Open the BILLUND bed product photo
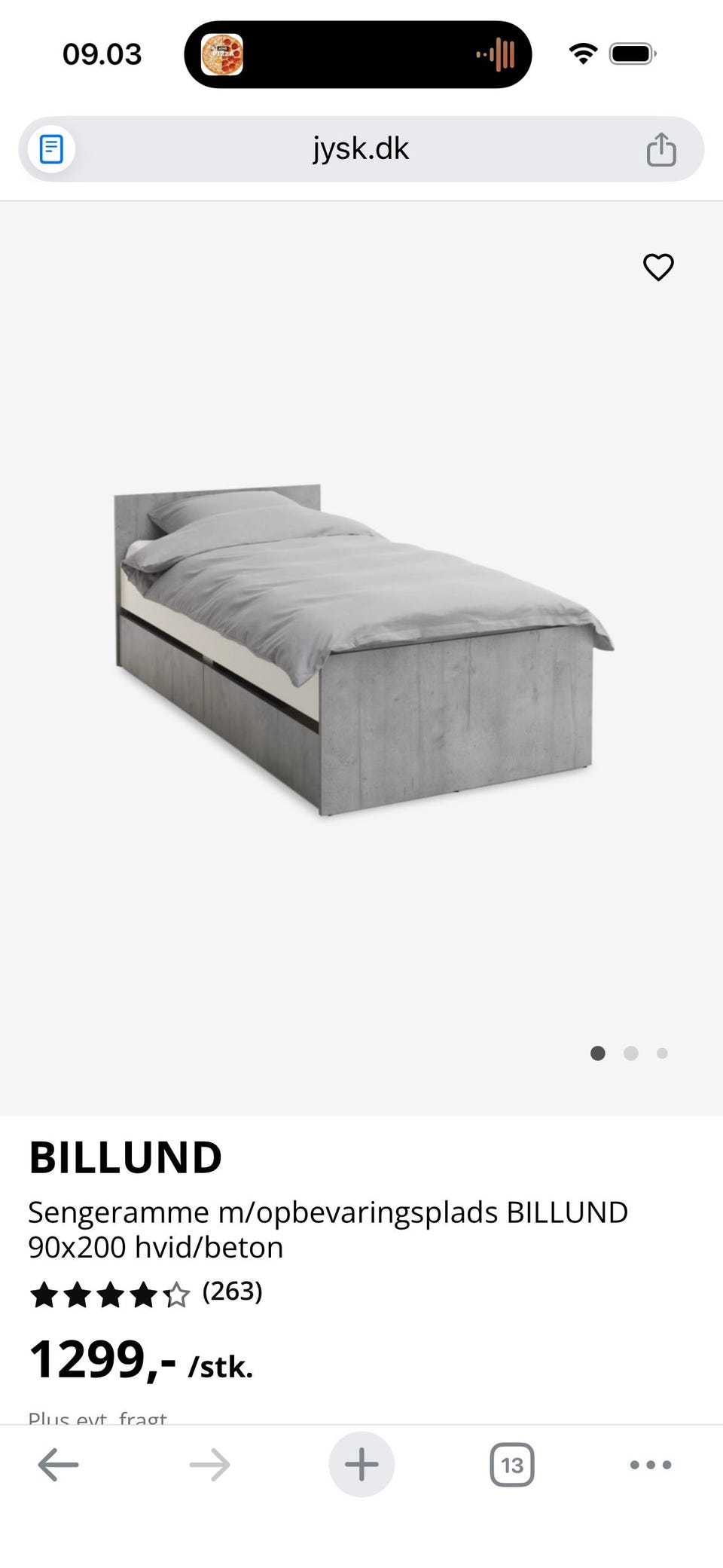The width and height of the screenshot is (723, 1568). [361, 648]
